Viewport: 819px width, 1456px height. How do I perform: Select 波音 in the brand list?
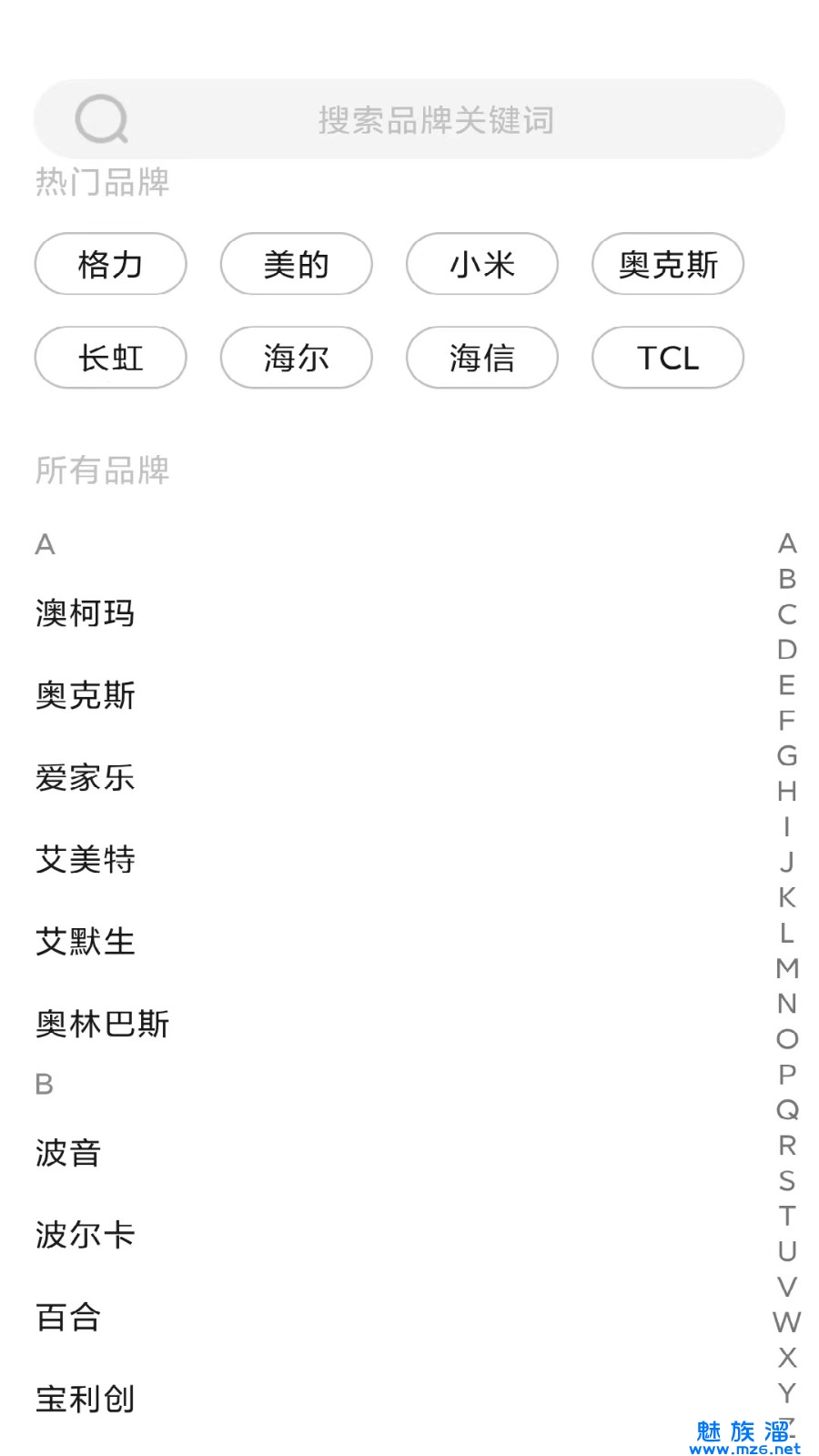click(x=68, y=1153)
